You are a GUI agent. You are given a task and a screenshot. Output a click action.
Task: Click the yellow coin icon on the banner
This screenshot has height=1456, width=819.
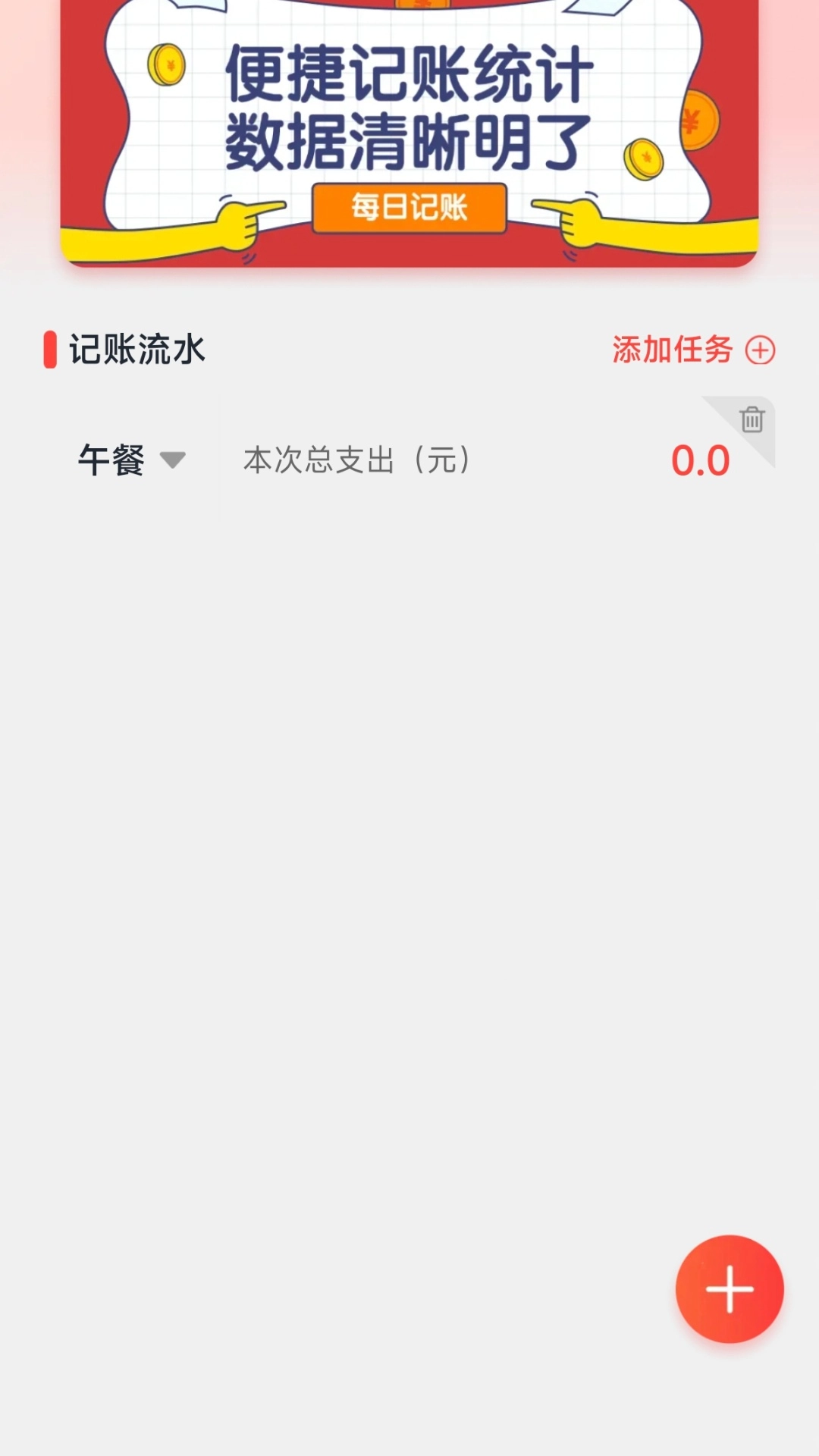tap(168, 64)
